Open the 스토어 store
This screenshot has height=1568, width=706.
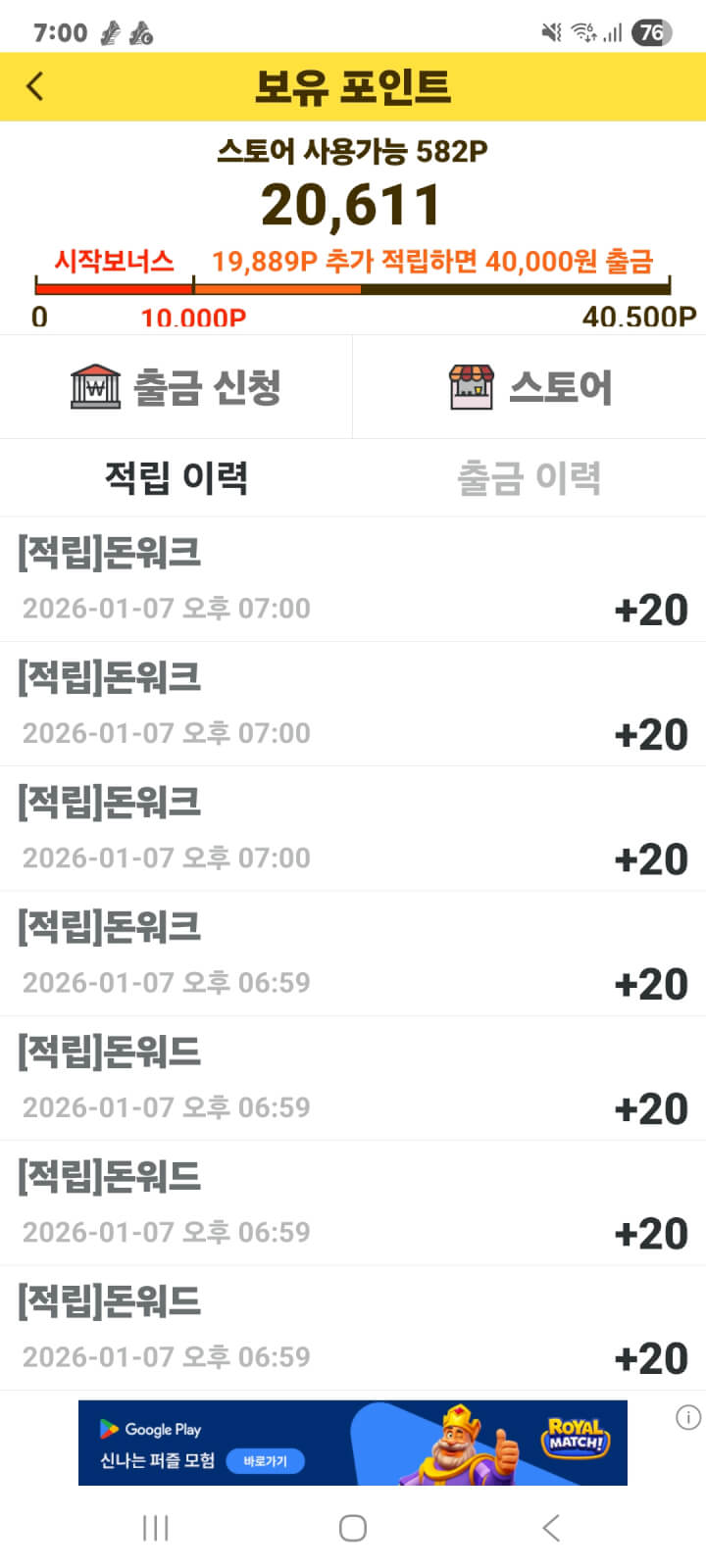click(529, 387)
